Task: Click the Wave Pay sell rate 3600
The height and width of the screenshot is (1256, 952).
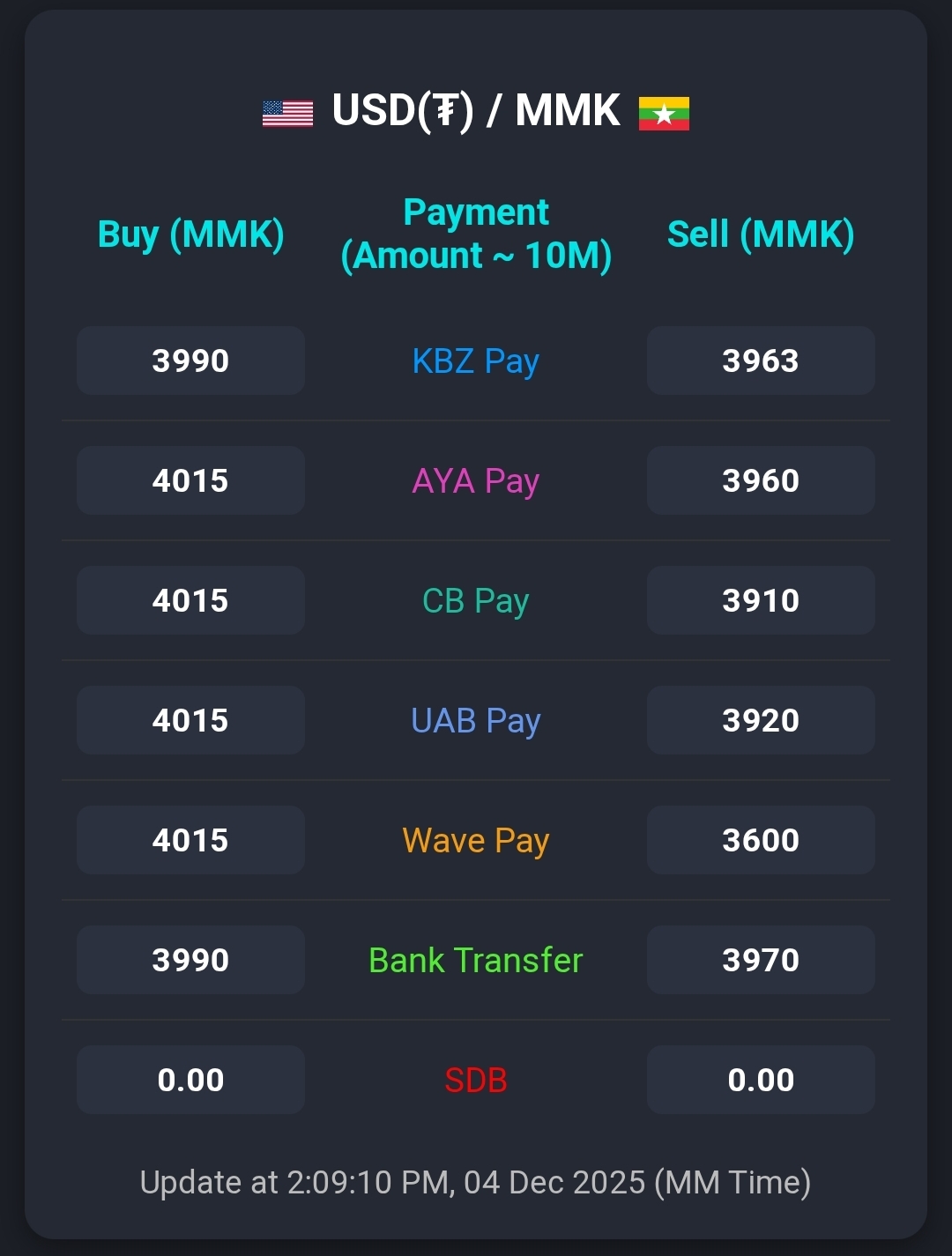Action: click(x=761, y=840)
